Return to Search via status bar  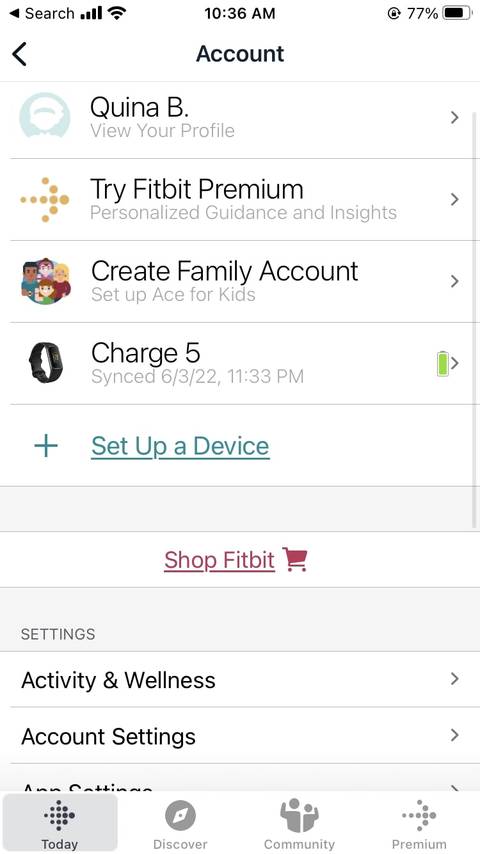[x=42, y=13]
